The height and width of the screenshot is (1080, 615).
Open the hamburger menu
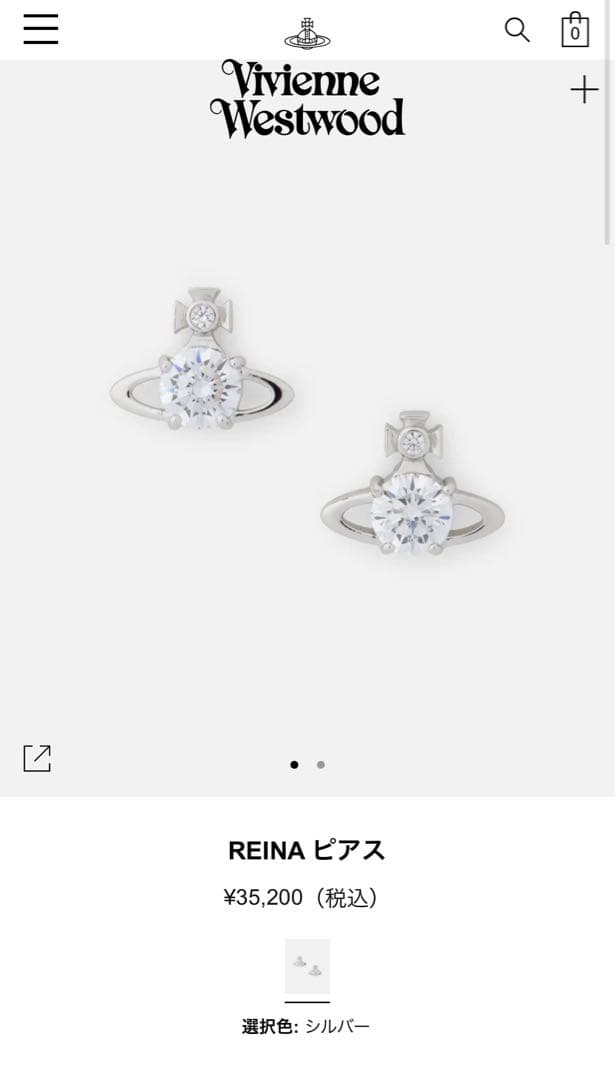pyautogui.click(x=41, y=29)
